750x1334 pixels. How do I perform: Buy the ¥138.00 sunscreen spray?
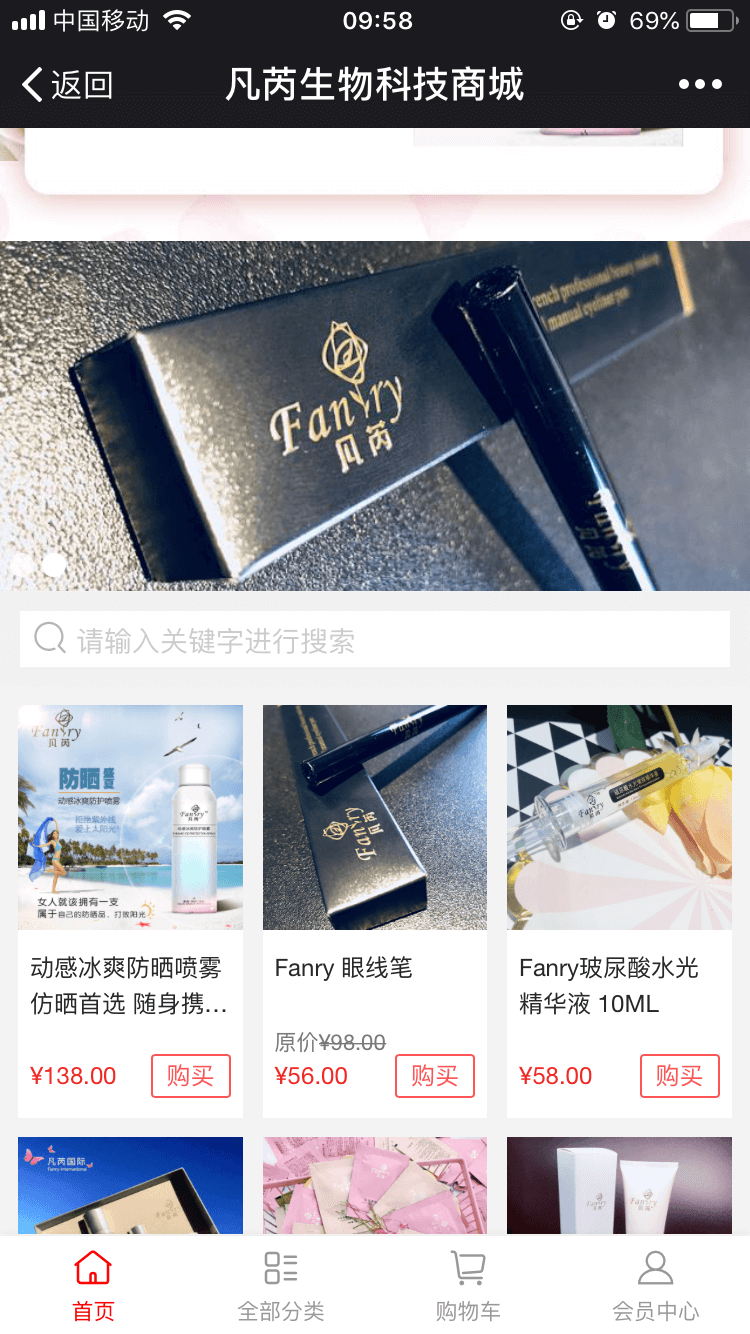[191, 1076]
